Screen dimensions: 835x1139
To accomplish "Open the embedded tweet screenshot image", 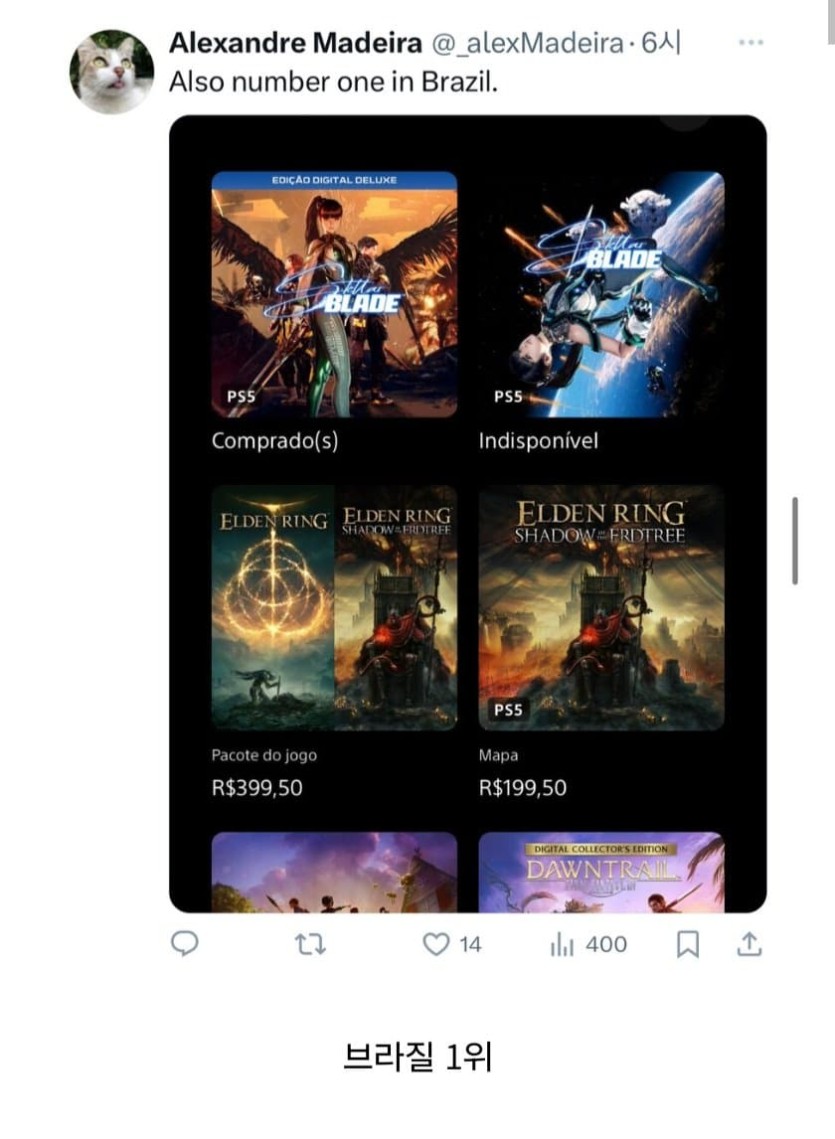I will pyautogui.click(x=467, y=513).
